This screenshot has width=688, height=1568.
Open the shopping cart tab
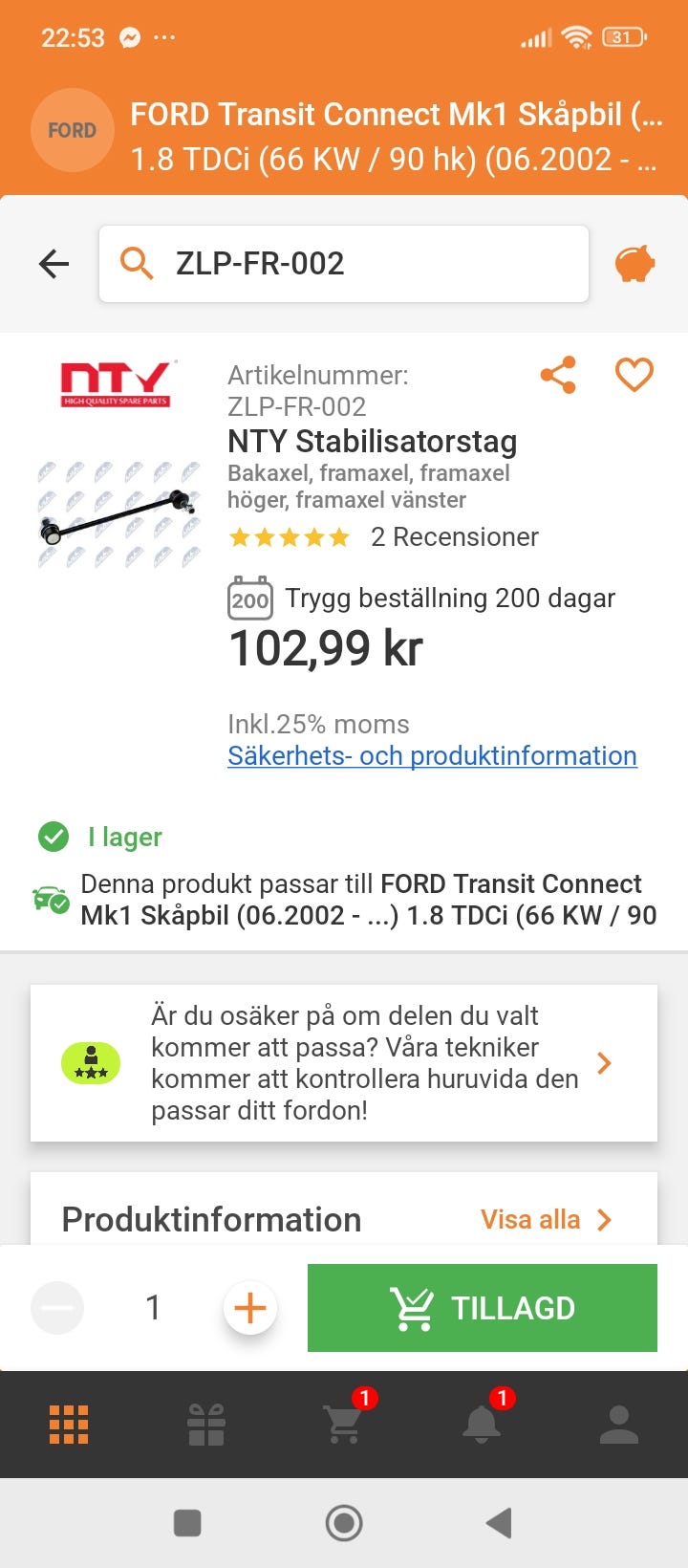click(x=344, y=1424)
